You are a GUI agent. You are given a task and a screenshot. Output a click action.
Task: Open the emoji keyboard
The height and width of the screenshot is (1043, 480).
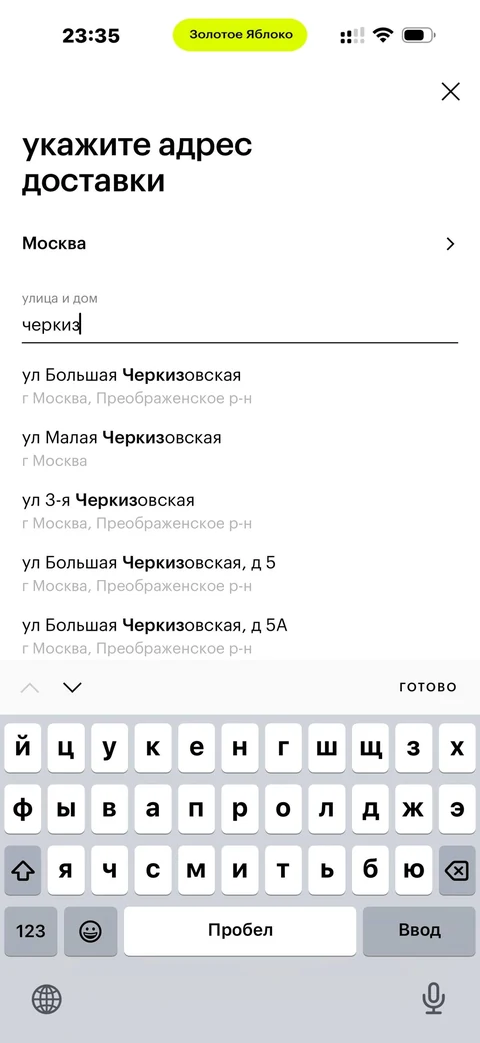[x=90, y=931]
